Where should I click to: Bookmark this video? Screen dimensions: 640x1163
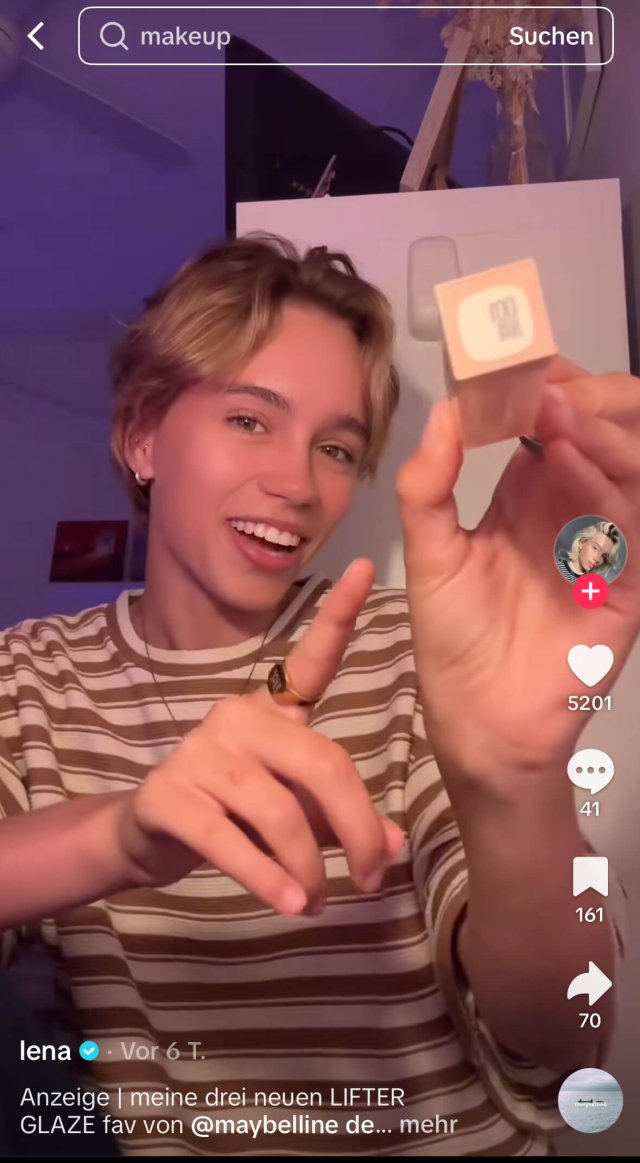coord(590,877)
